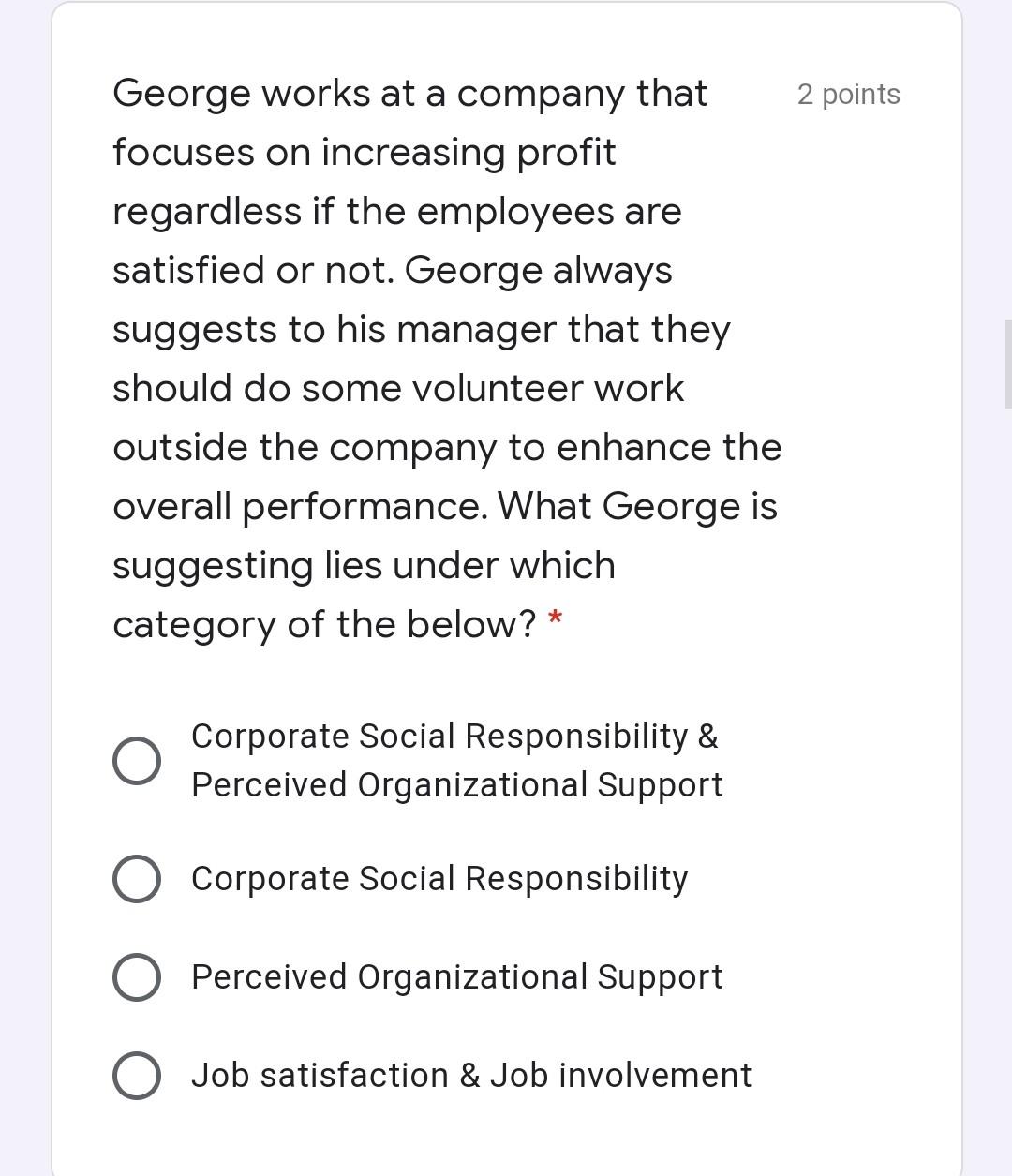Click the first answer's radio circle
Screen dimensions: 1012x1176
tap(135, 760)
